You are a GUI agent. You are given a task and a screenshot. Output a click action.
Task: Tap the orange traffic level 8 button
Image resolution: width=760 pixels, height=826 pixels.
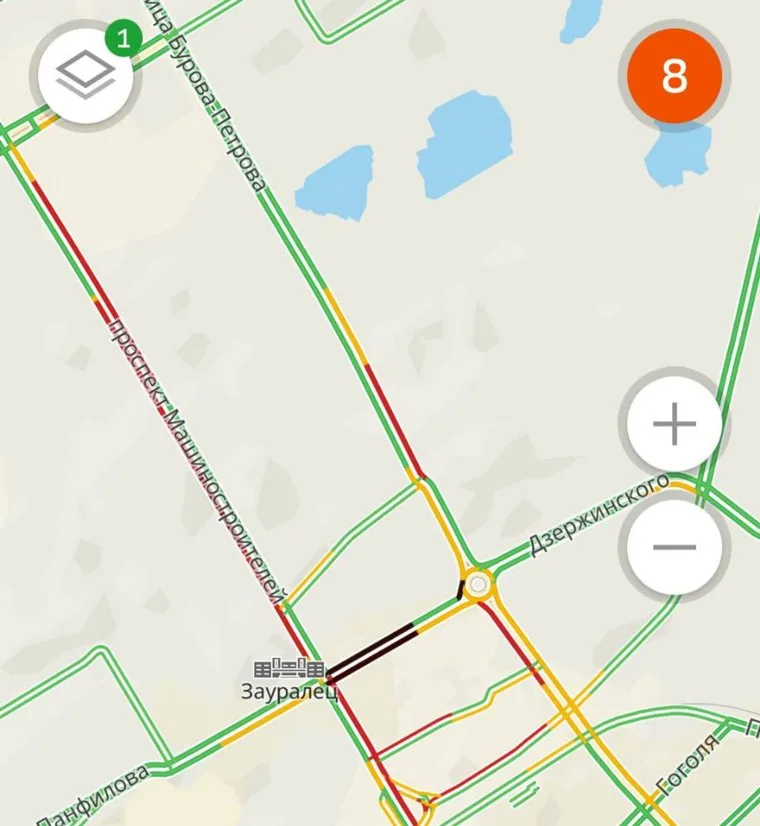(674, 76)
